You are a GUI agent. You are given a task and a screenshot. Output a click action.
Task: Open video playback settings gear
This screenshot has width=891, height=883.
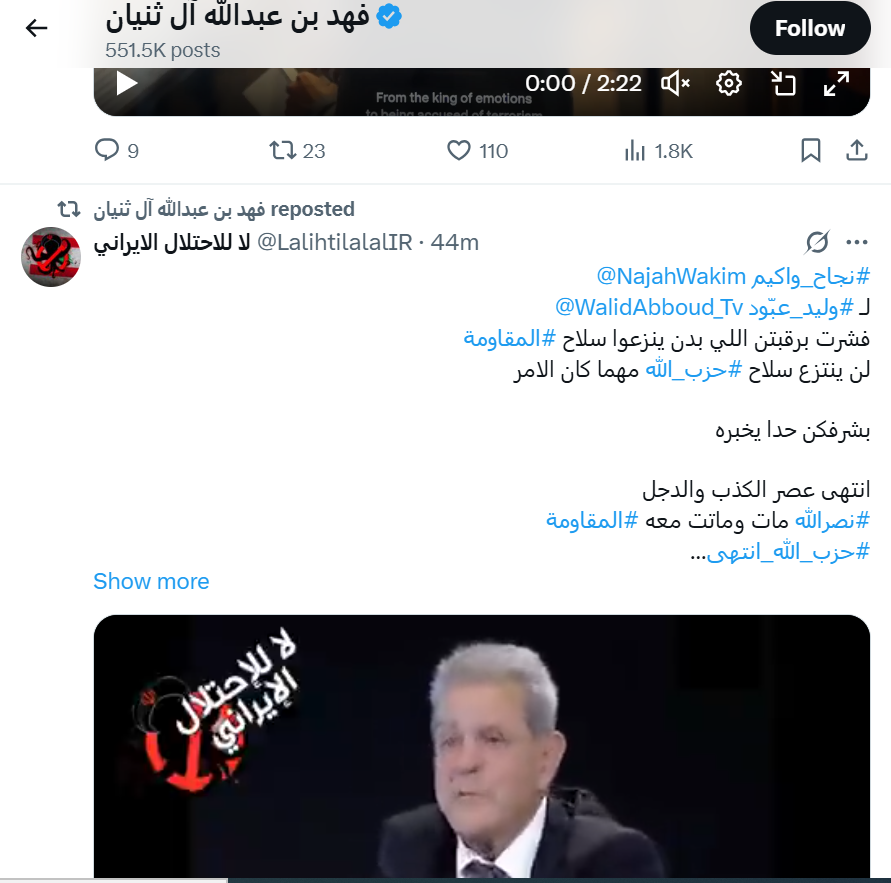(x=729, y=84)
